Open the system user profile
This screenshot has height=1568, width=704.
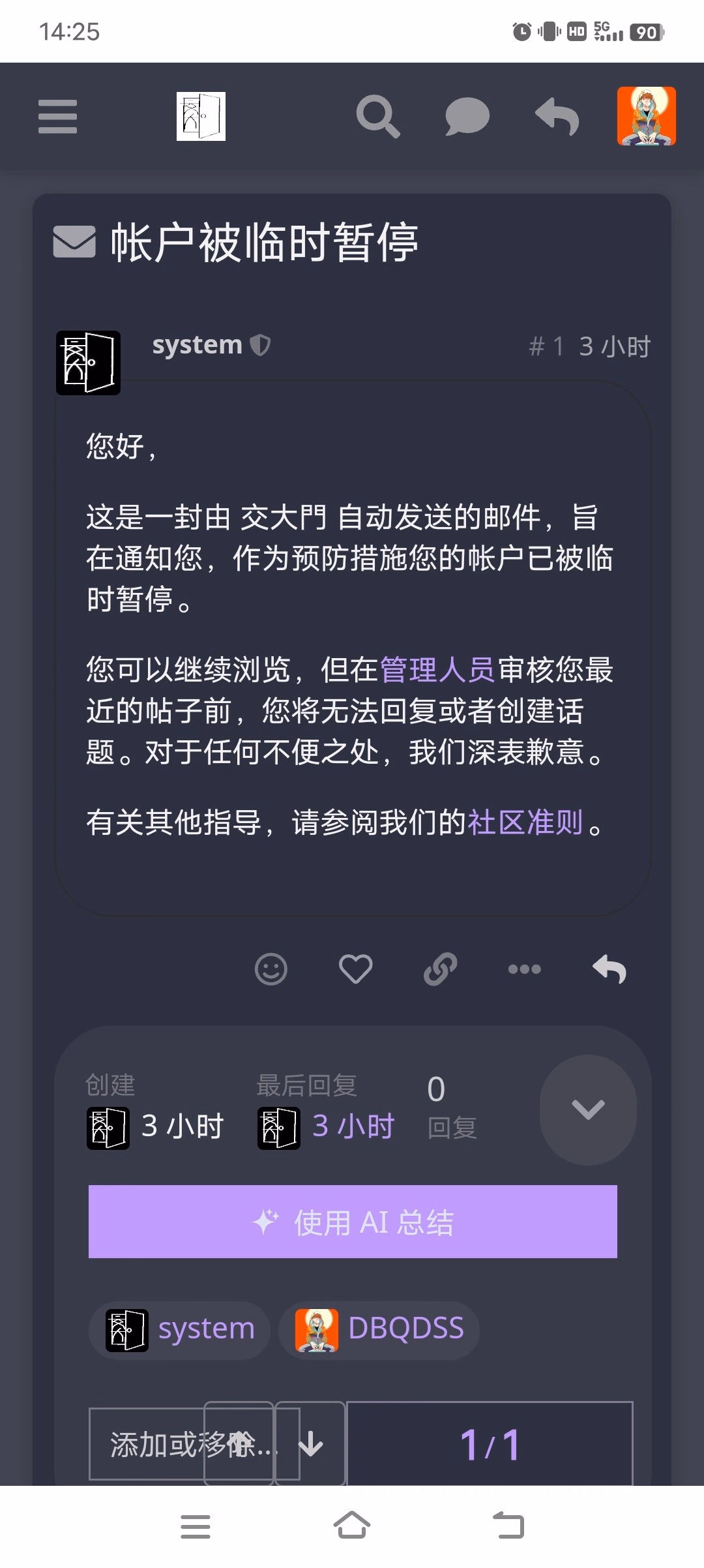pyautogui.click(x=197, y=344)
